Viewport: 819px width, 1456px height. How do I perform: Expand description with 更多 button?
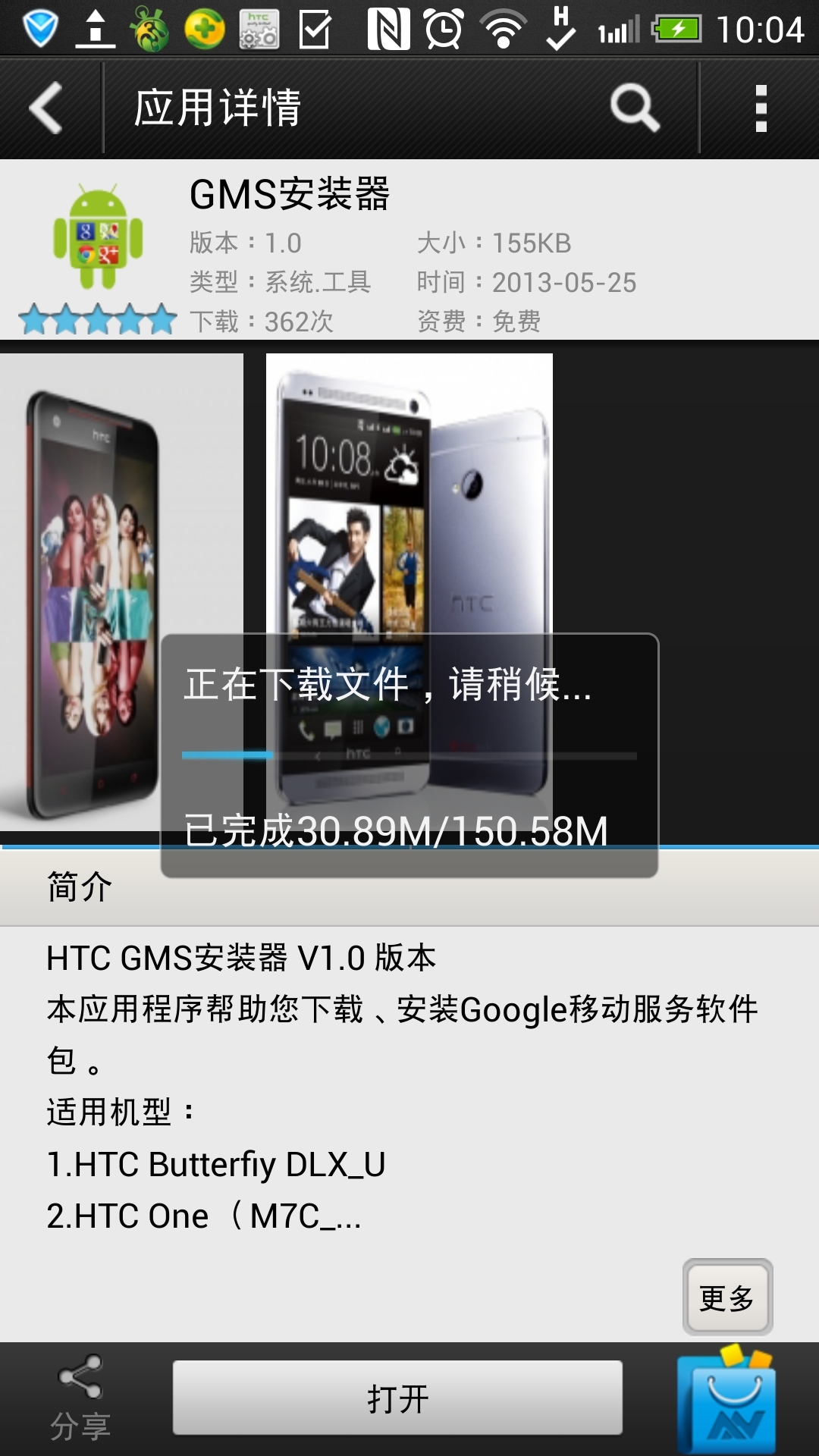coord(727,1297)
